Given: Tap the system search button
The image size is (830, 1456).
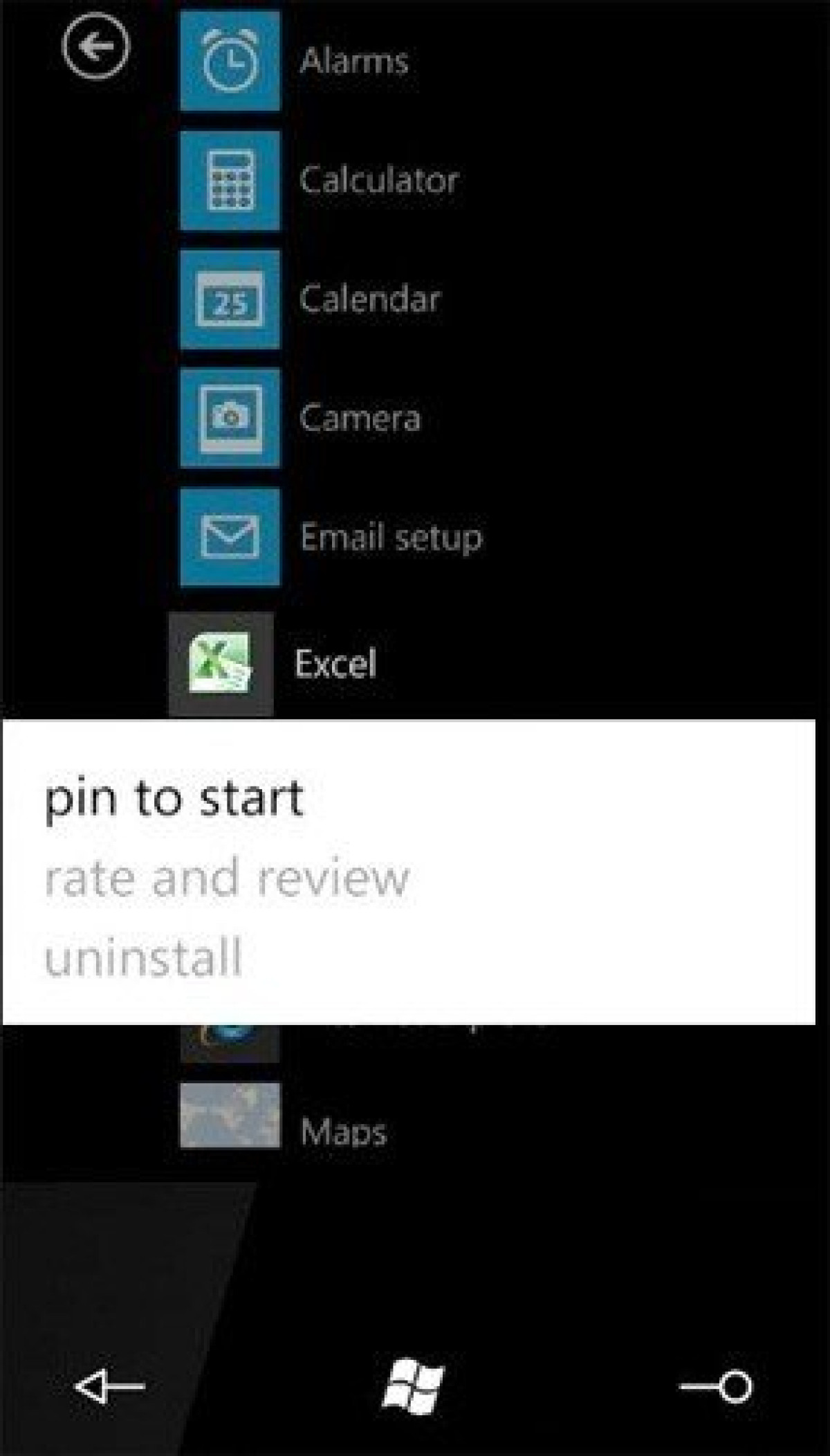Looking at the screenshot, I should [716, 1386].
